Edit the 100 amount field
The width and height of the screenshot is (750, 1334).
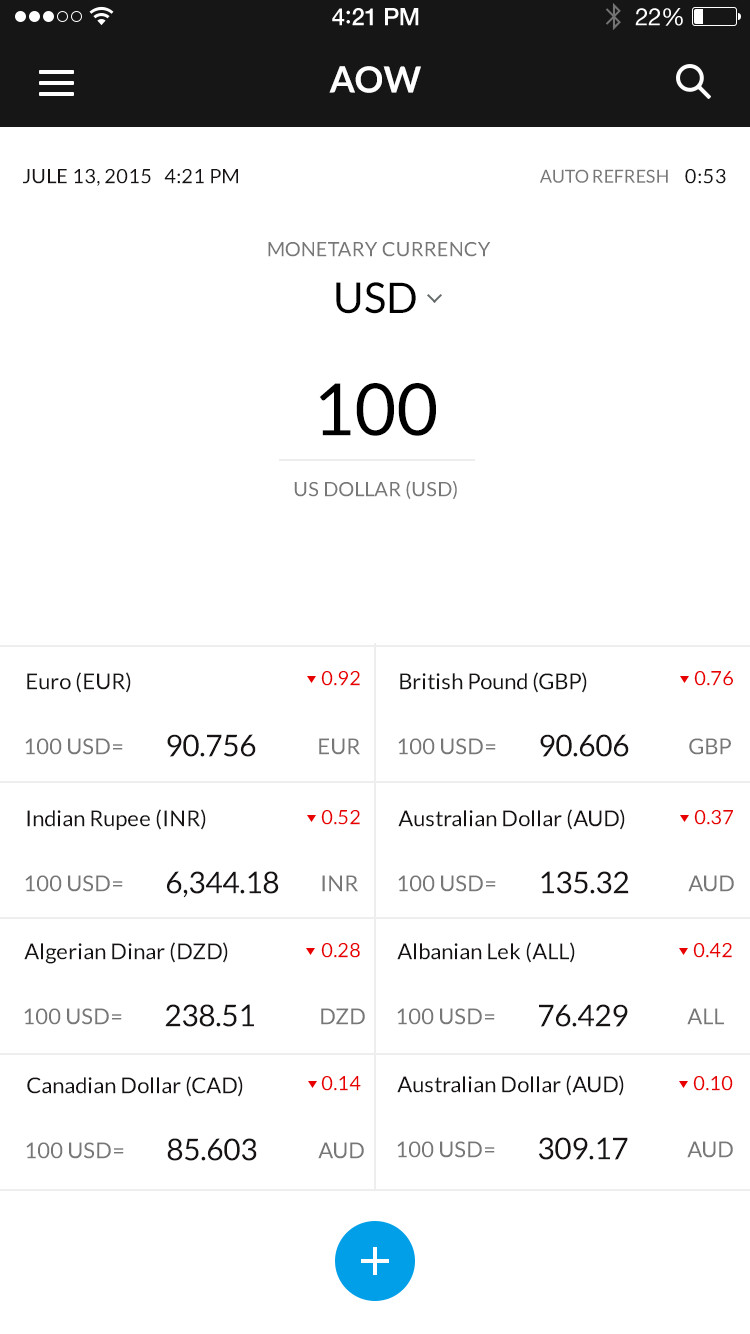click(x=377, y=410)
